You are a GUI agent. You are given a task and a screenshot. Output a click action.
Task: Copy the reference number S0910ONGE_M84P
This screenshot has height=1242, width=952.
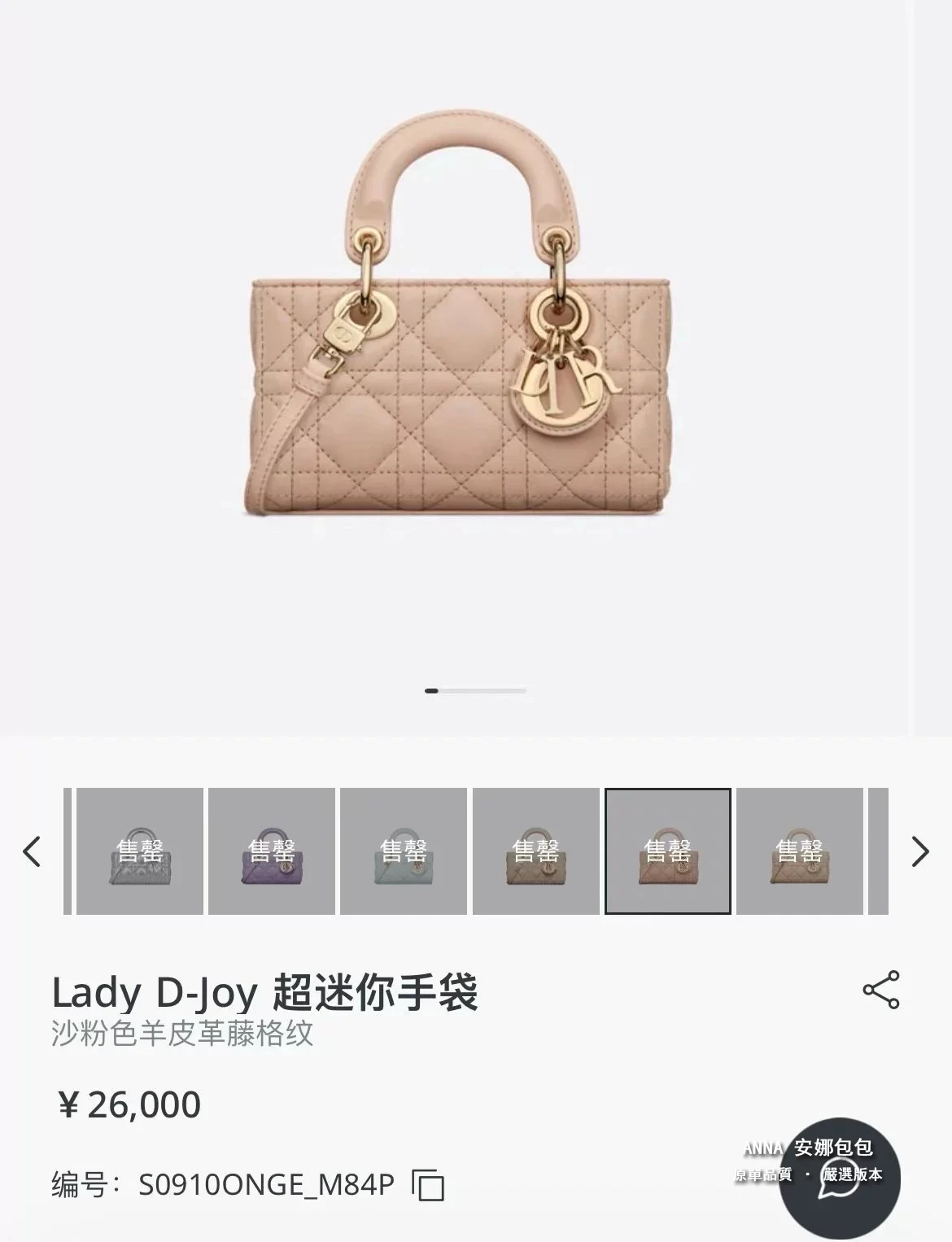[428, 1185]
